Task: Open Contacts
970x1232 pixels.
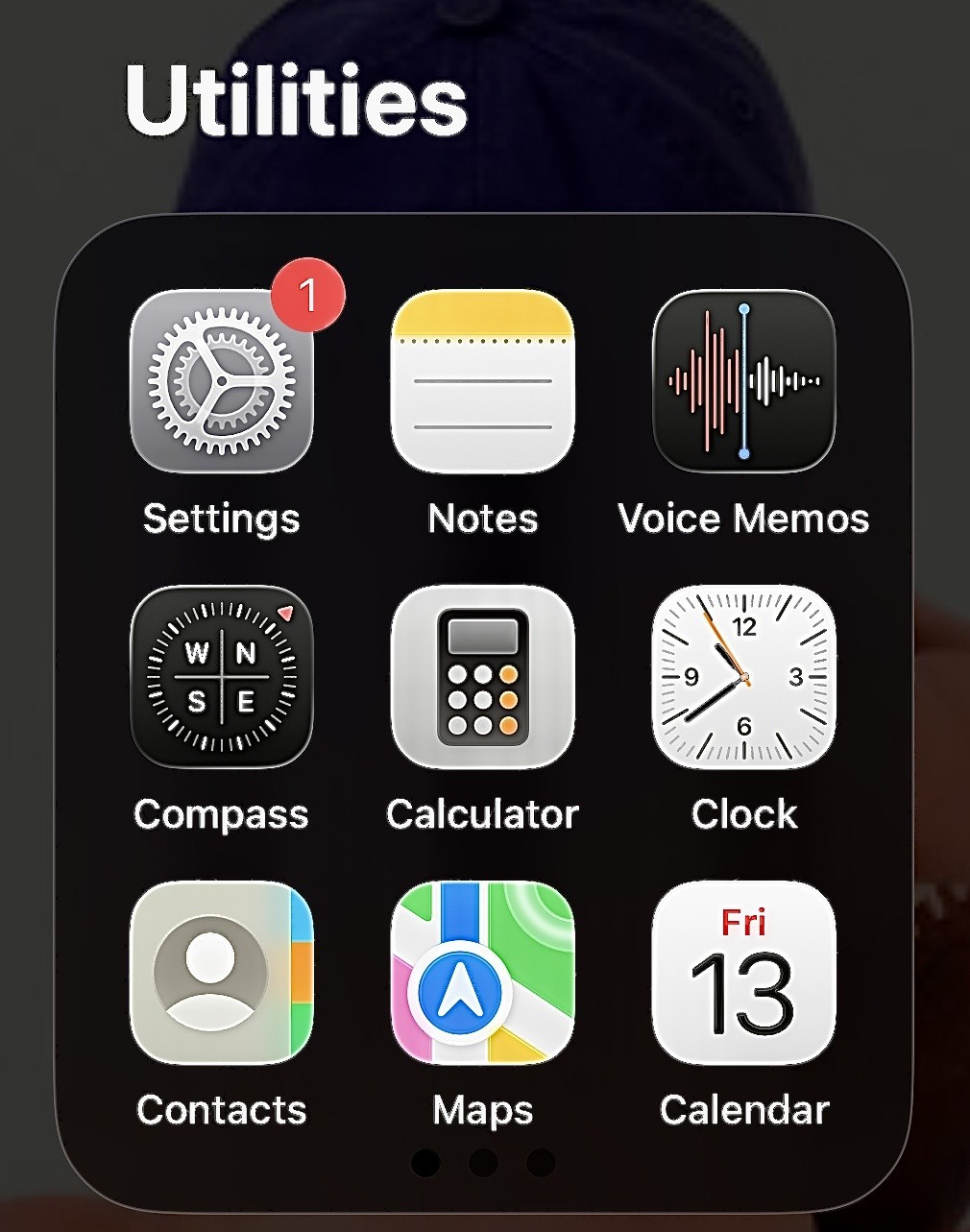Action: (x=221, y=973)
